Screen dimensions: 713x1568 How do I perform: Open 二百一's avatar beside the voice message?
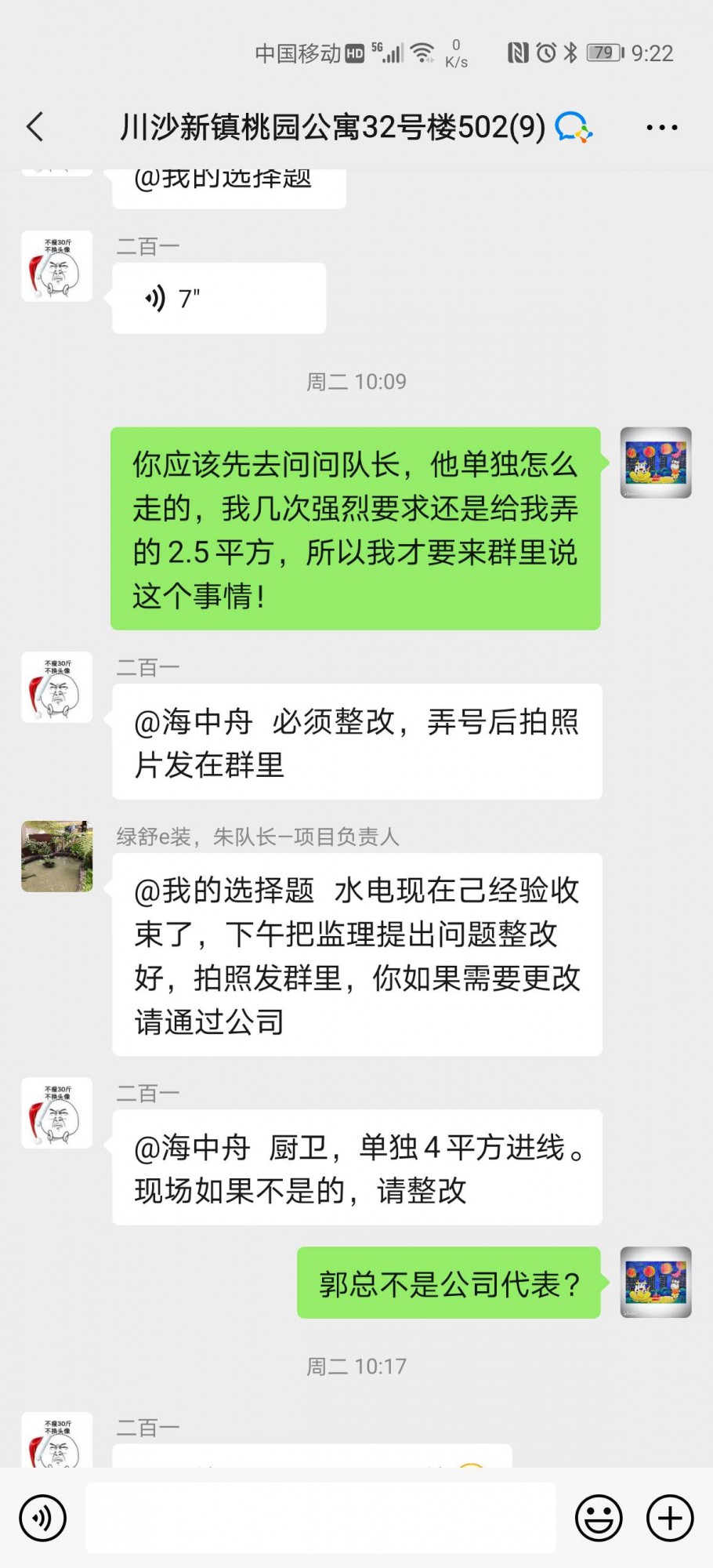[x=57, y=267]
